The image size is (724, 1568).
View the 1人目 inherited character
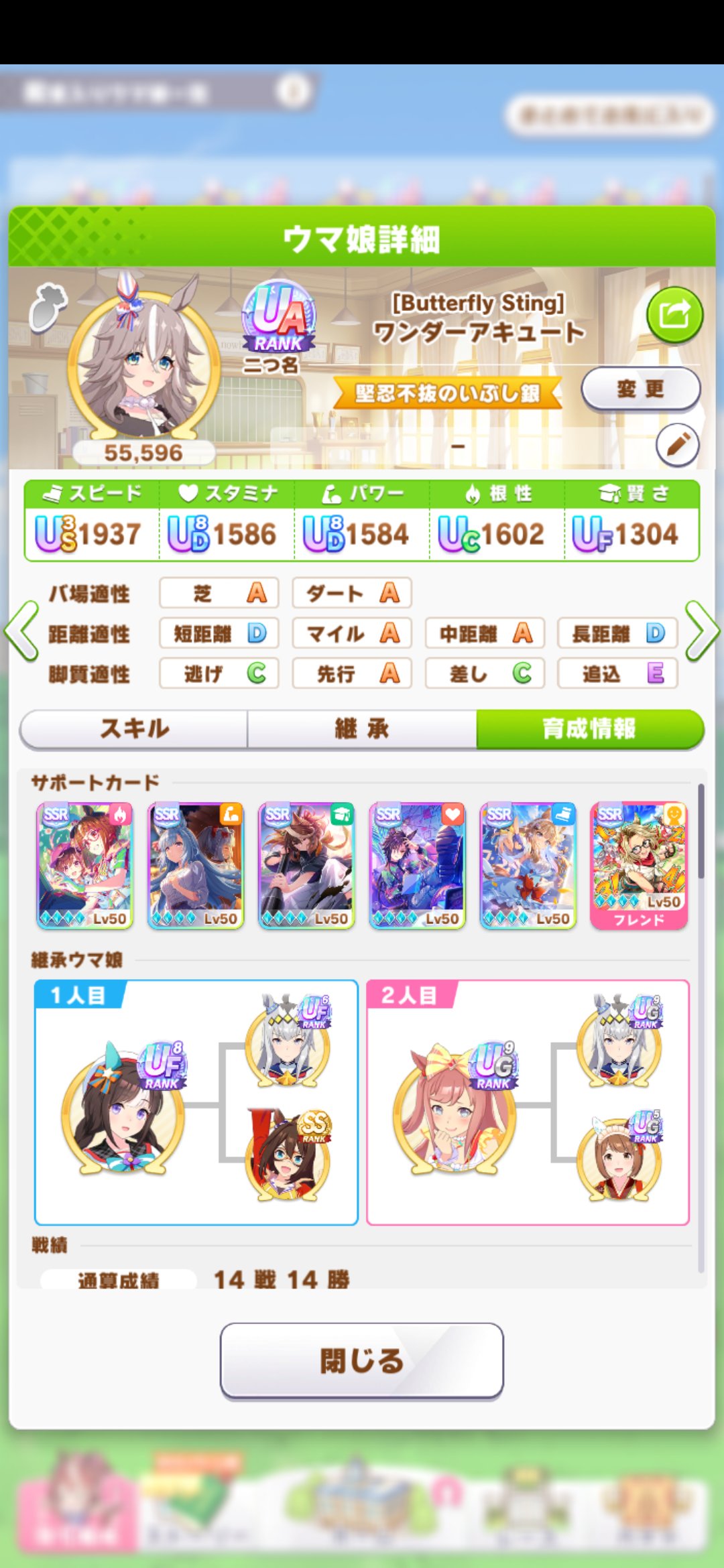(124, 1109)
